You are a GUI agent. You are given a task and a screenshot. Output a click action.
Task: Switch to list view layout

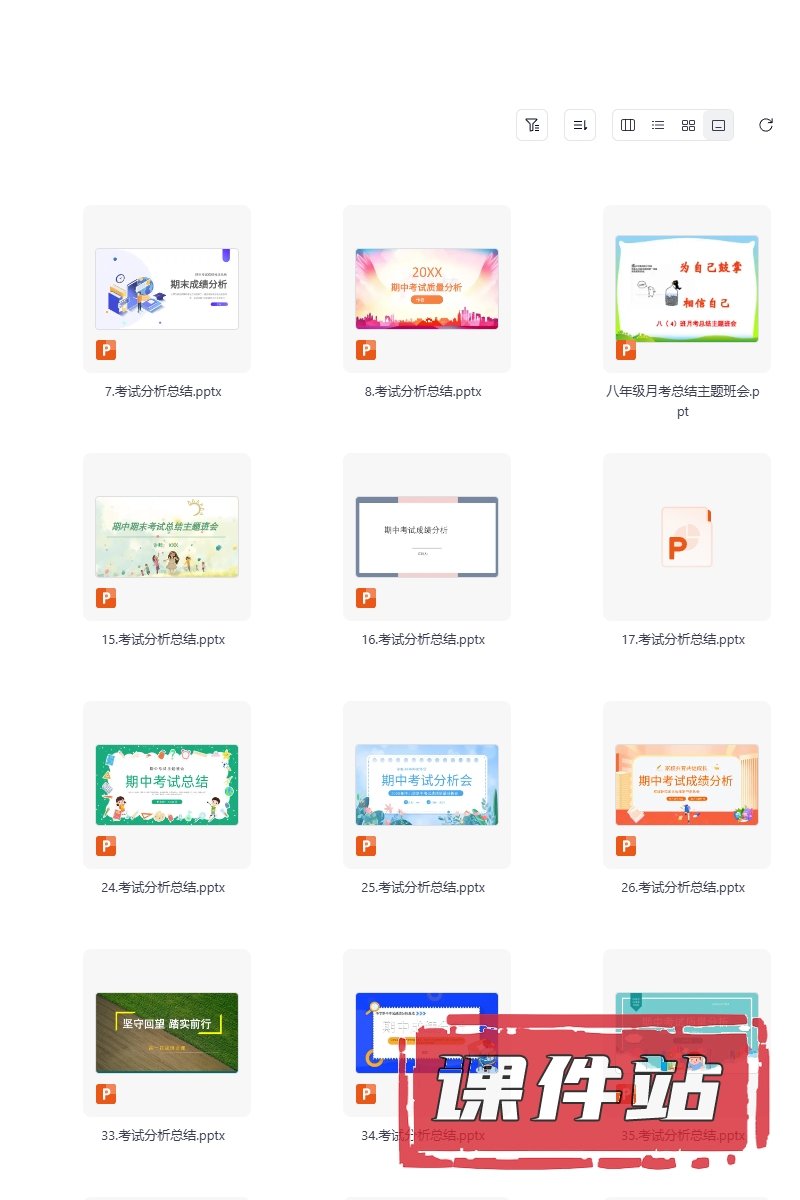[x=658, y=125]
